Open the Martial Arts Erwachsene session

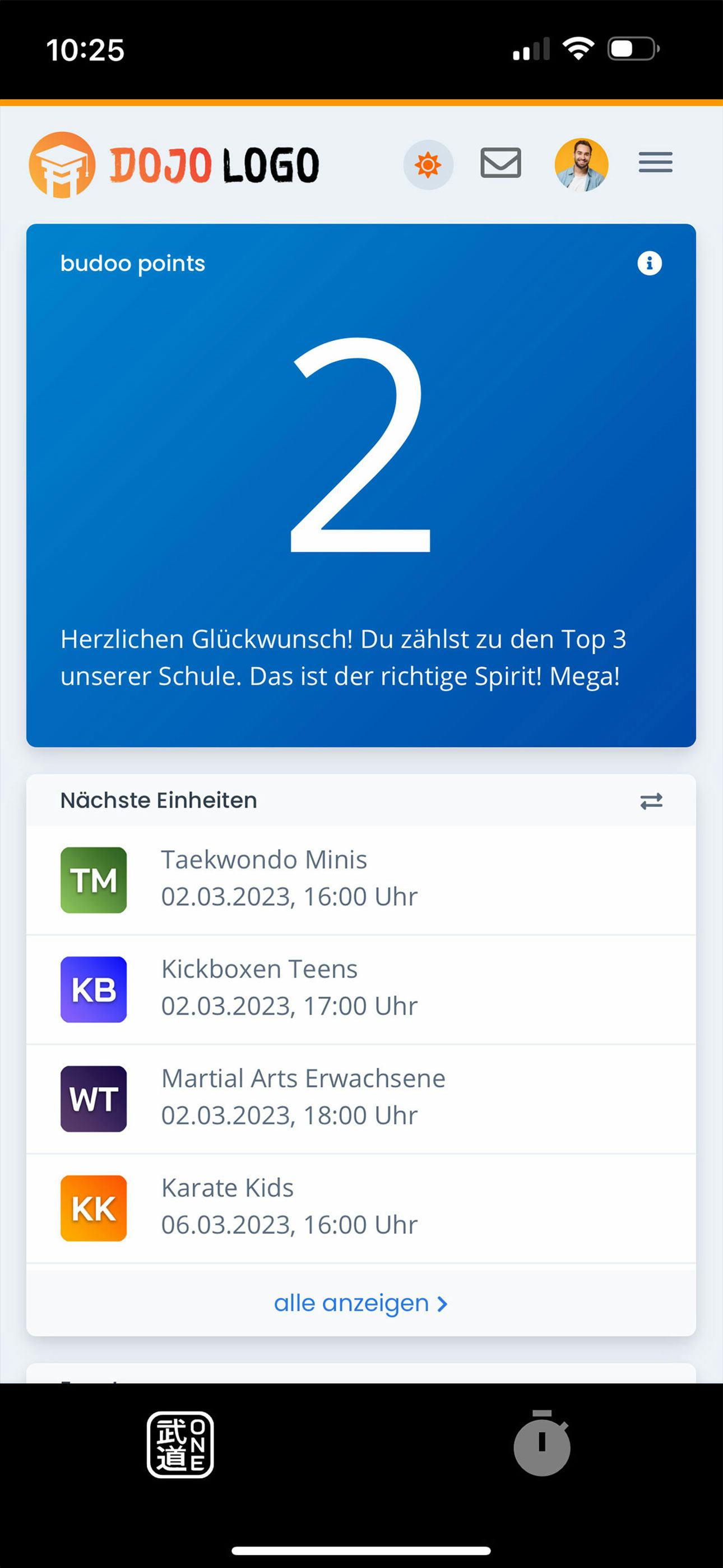tap(360, 1097)
